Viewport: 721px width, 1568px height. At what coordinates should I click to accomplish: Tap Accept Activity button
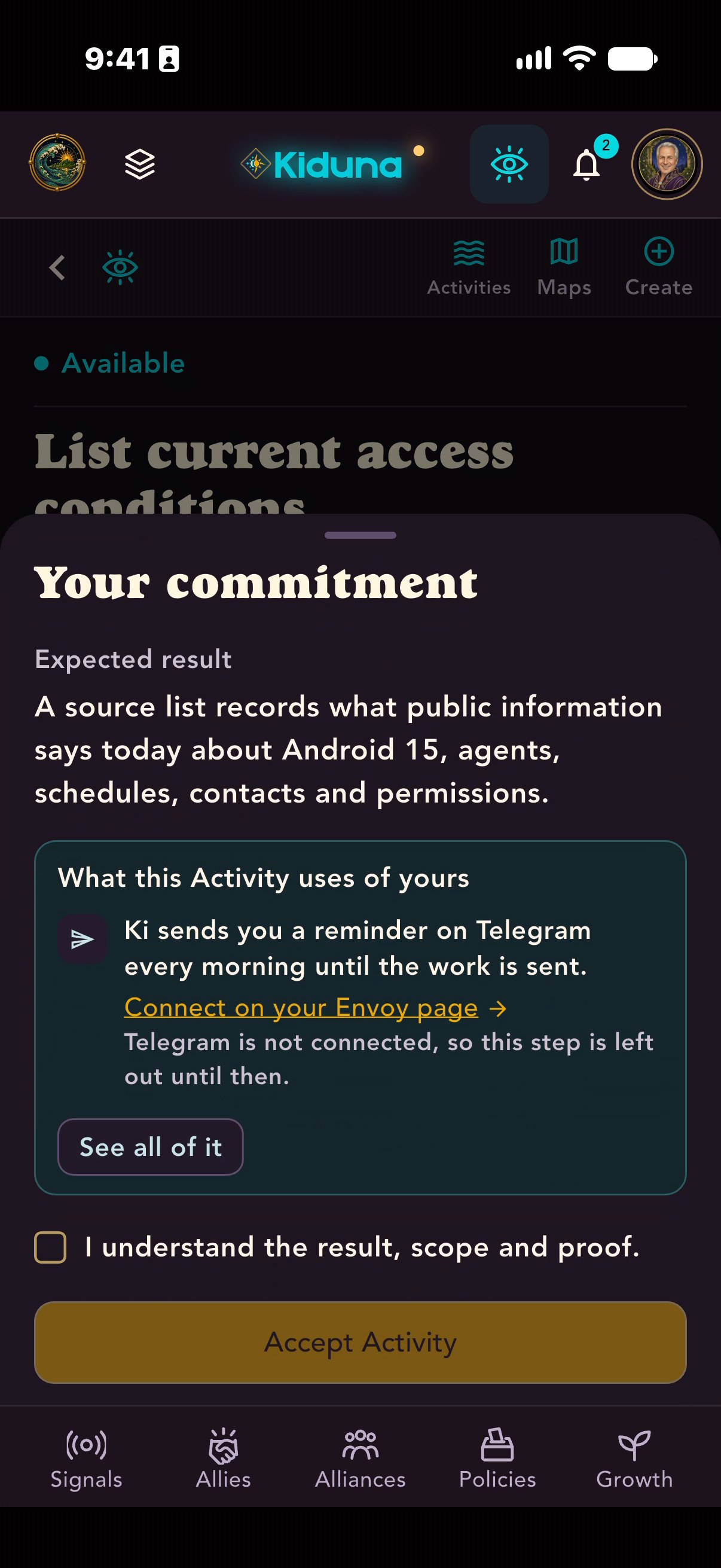[360, 1342]
